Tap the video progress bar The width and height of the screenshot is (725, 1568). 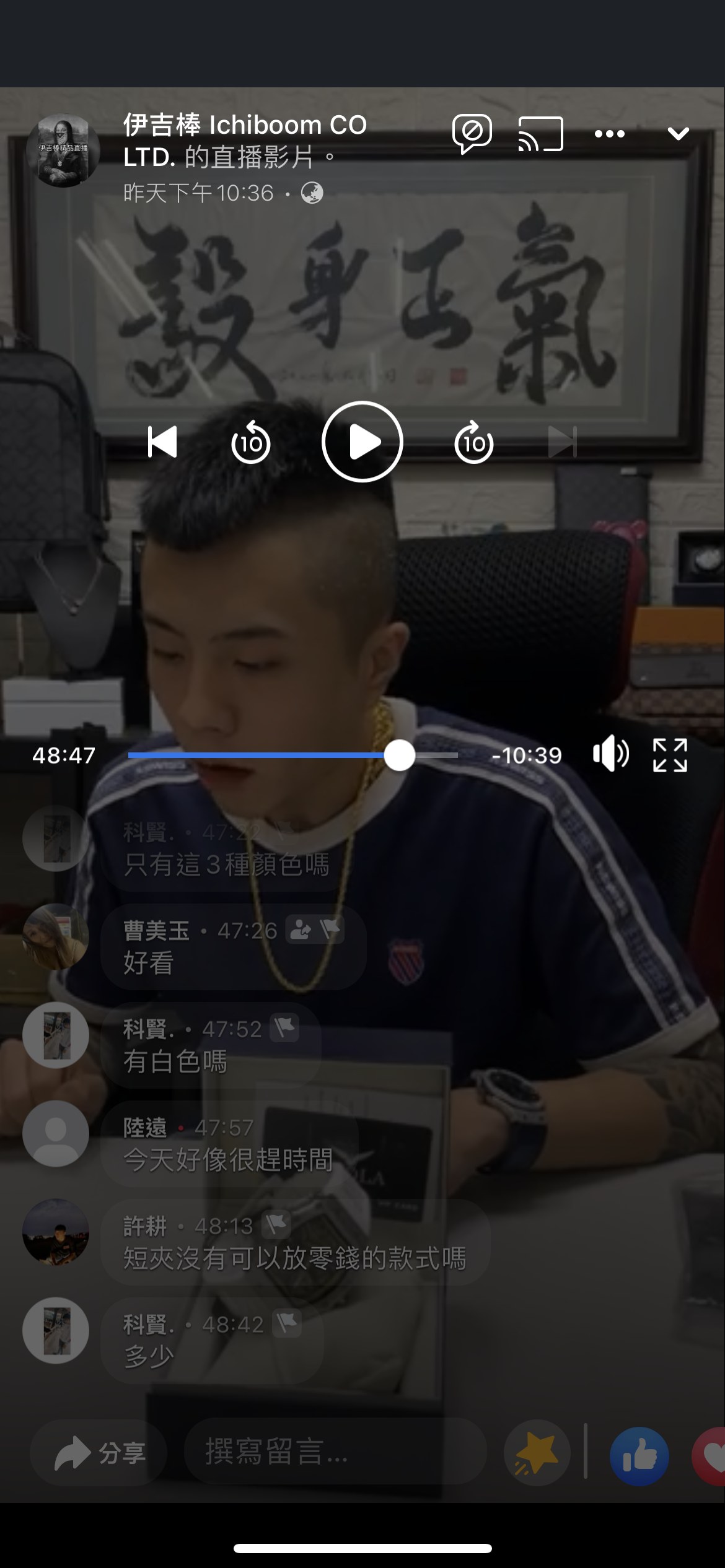[x=292, y=755]
